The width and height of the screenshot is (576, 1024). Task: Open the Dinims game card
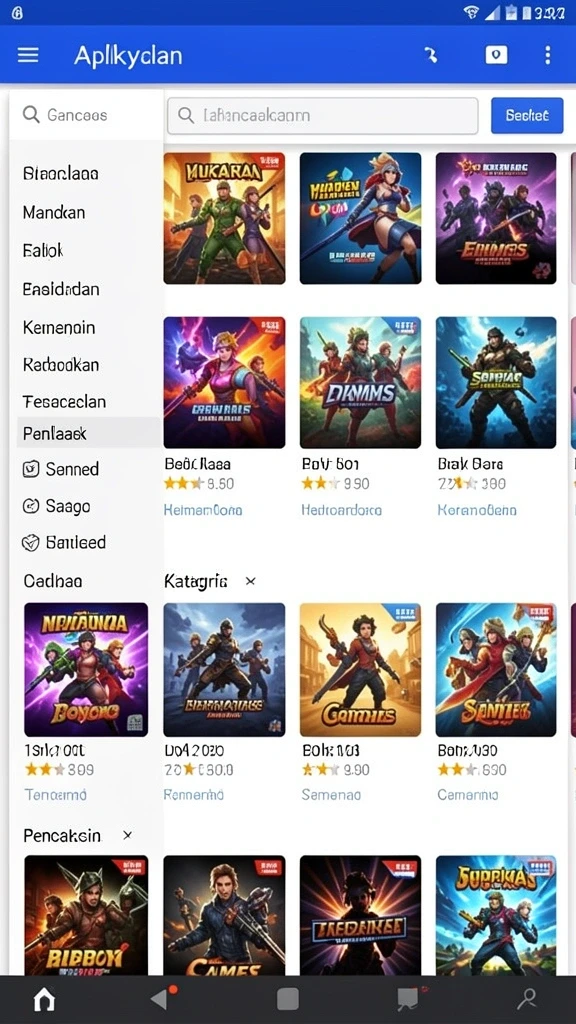(360, 382)
